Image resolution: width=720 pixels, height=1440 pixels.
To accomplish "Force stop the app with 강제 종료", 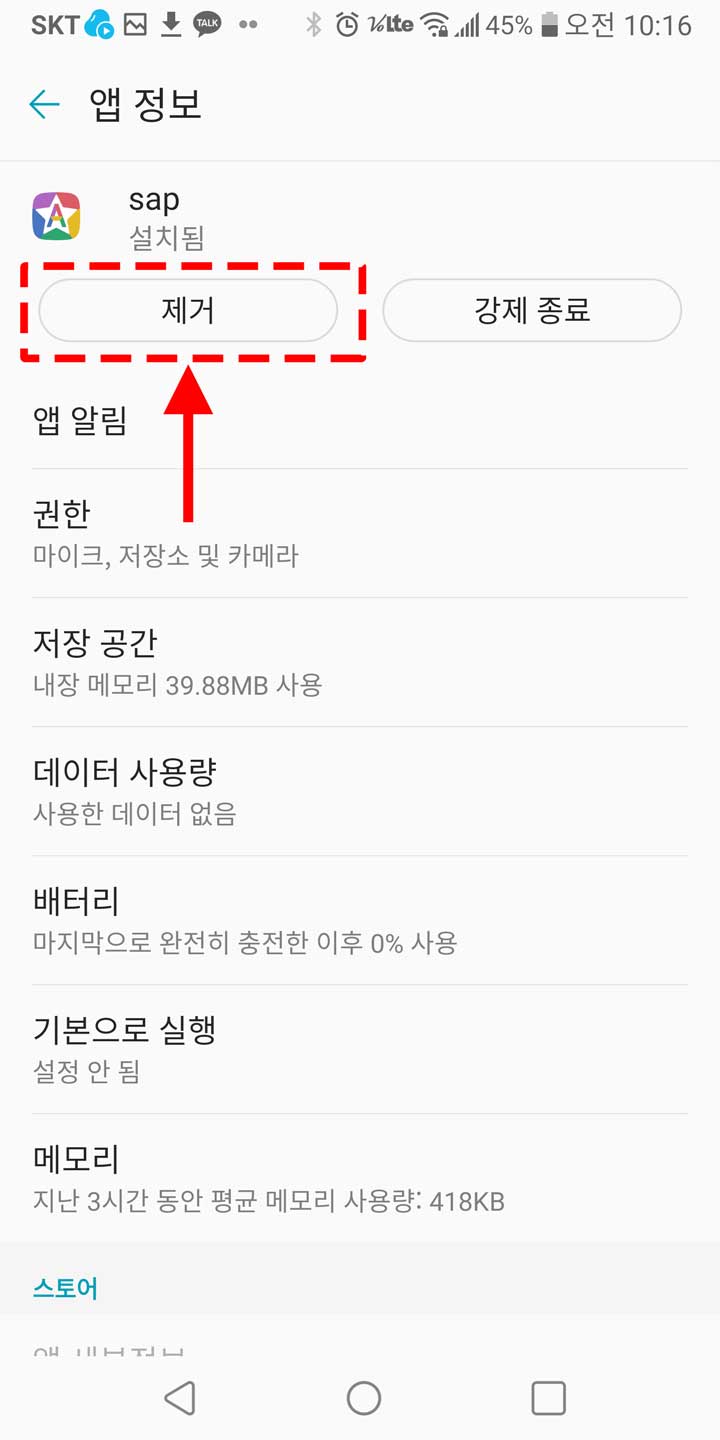I will pyautogui.click(x=532, y=311).
